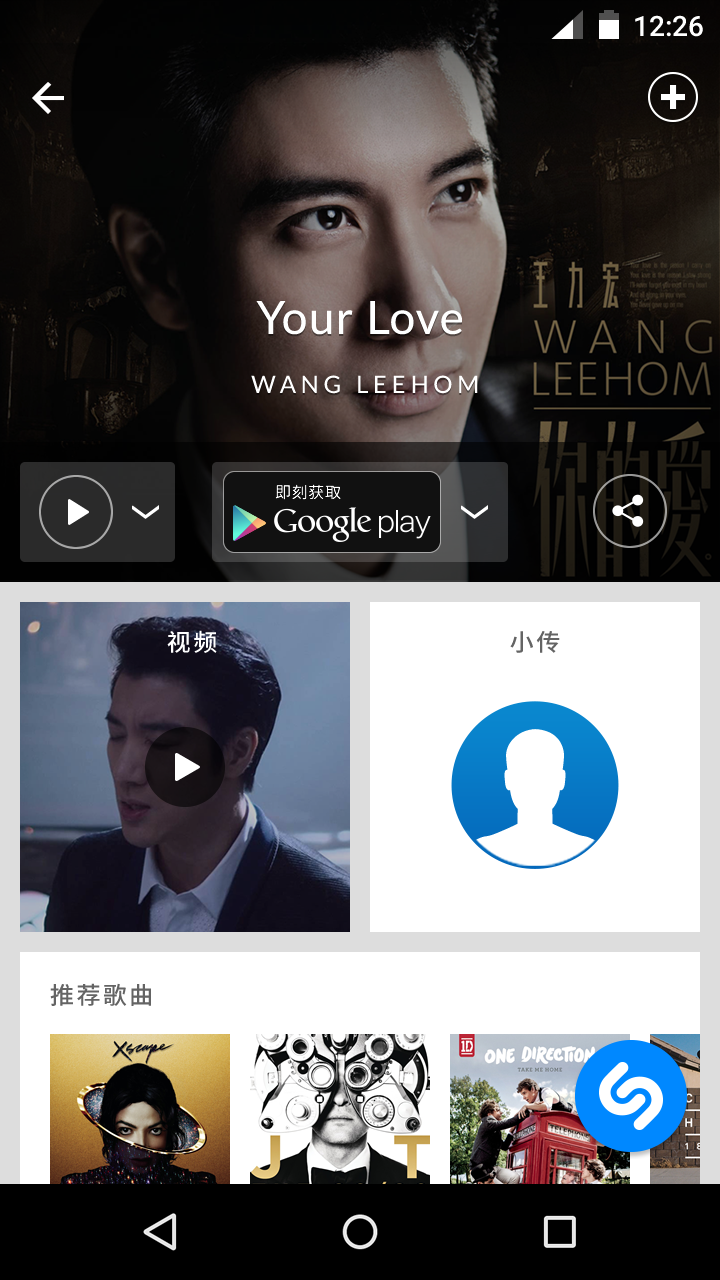720x1280 pixels.
Task: Get the song on Google Play
Action: click(x=332, y=512)
